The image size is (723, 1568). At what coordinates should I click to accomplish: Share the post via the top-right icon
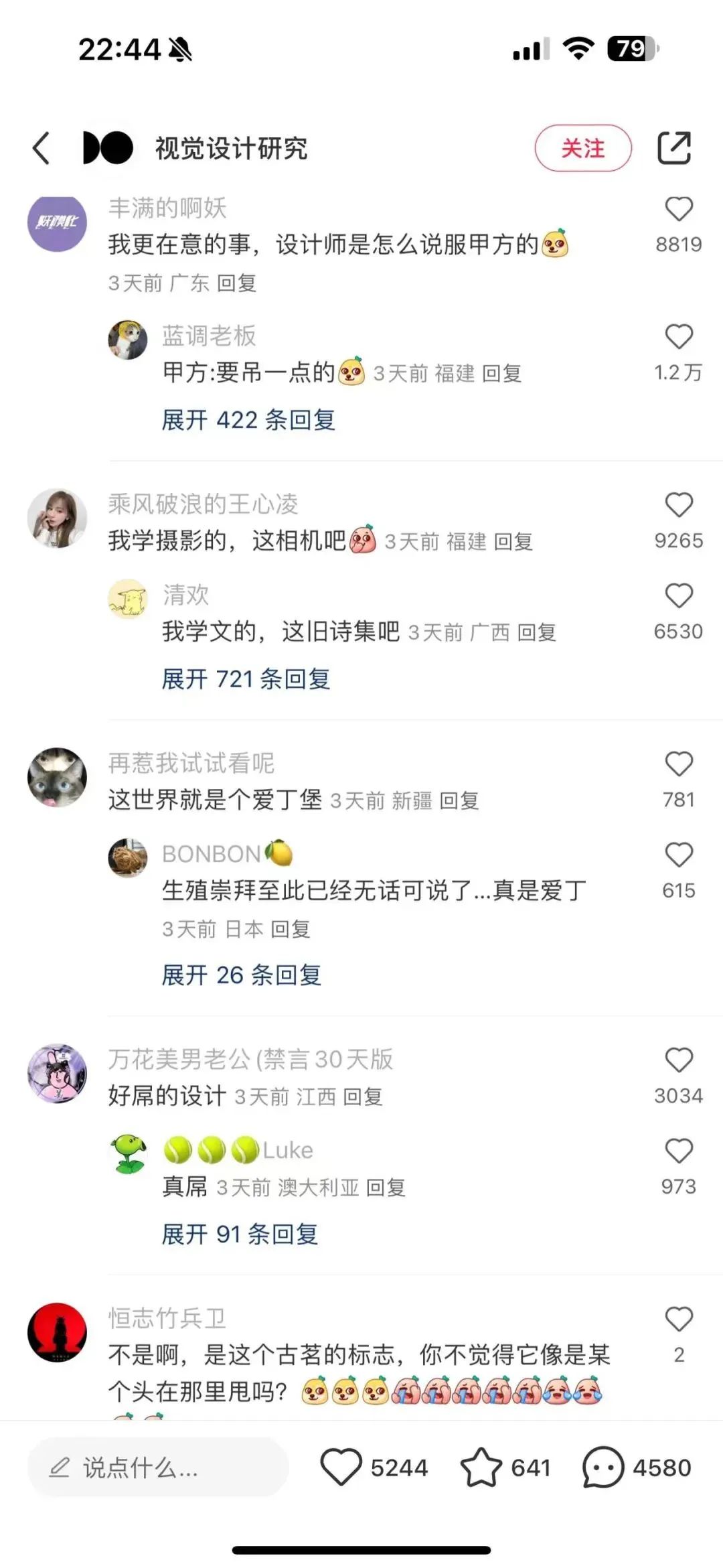[674, 148]
